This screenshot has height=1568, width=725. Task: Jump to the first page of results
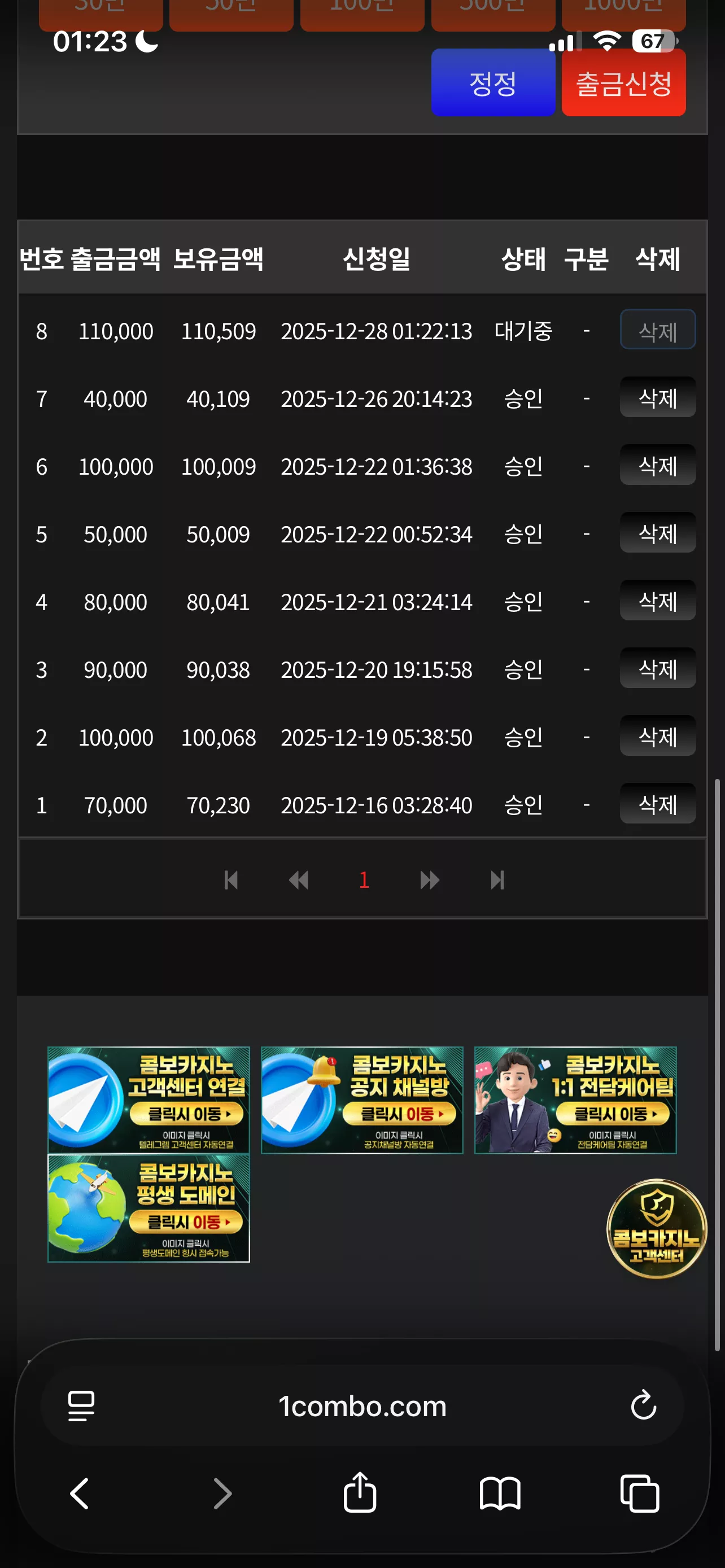(231, 880)
